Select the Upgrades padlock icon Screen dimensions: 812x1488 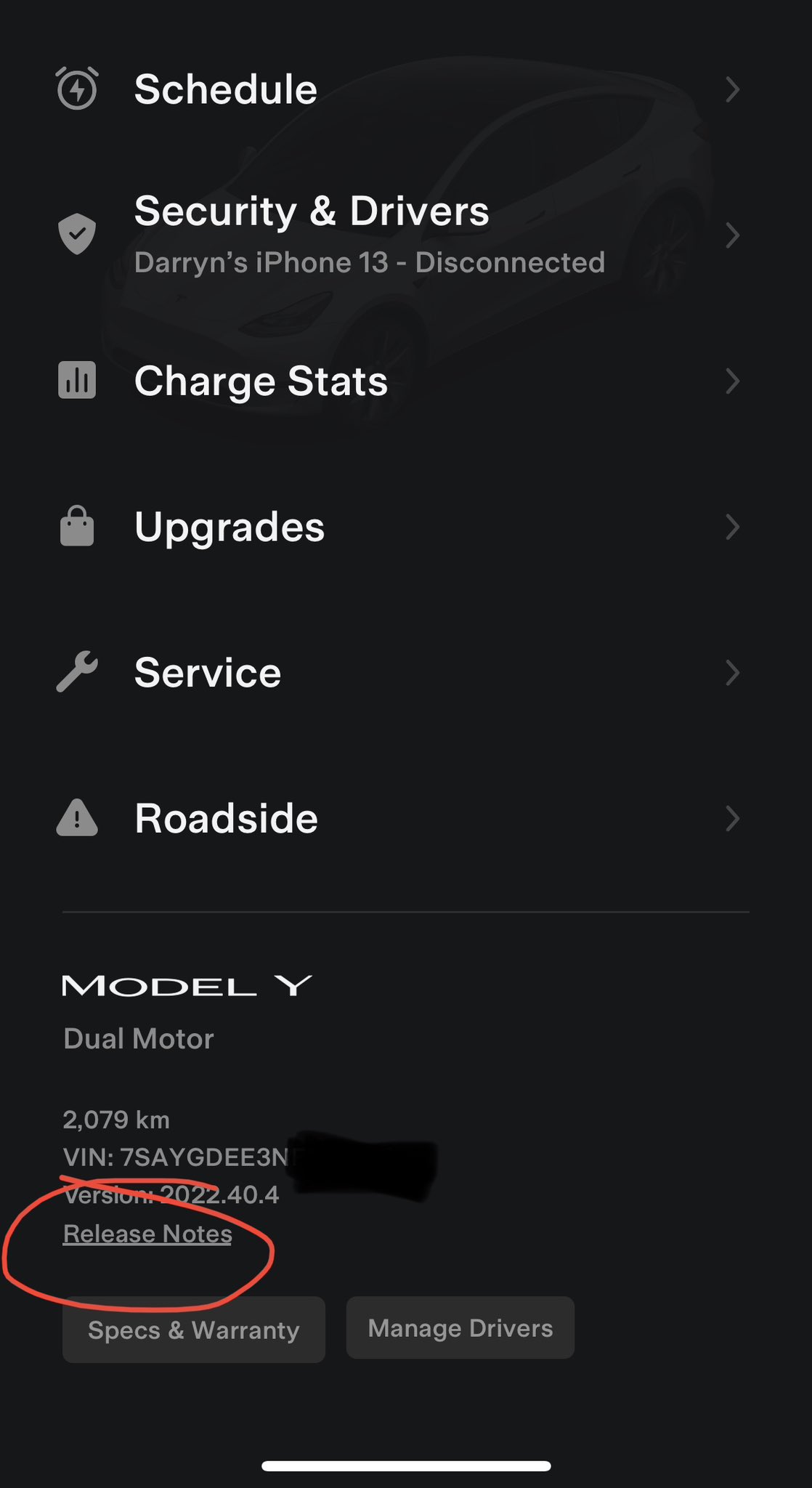click(76, 527)
